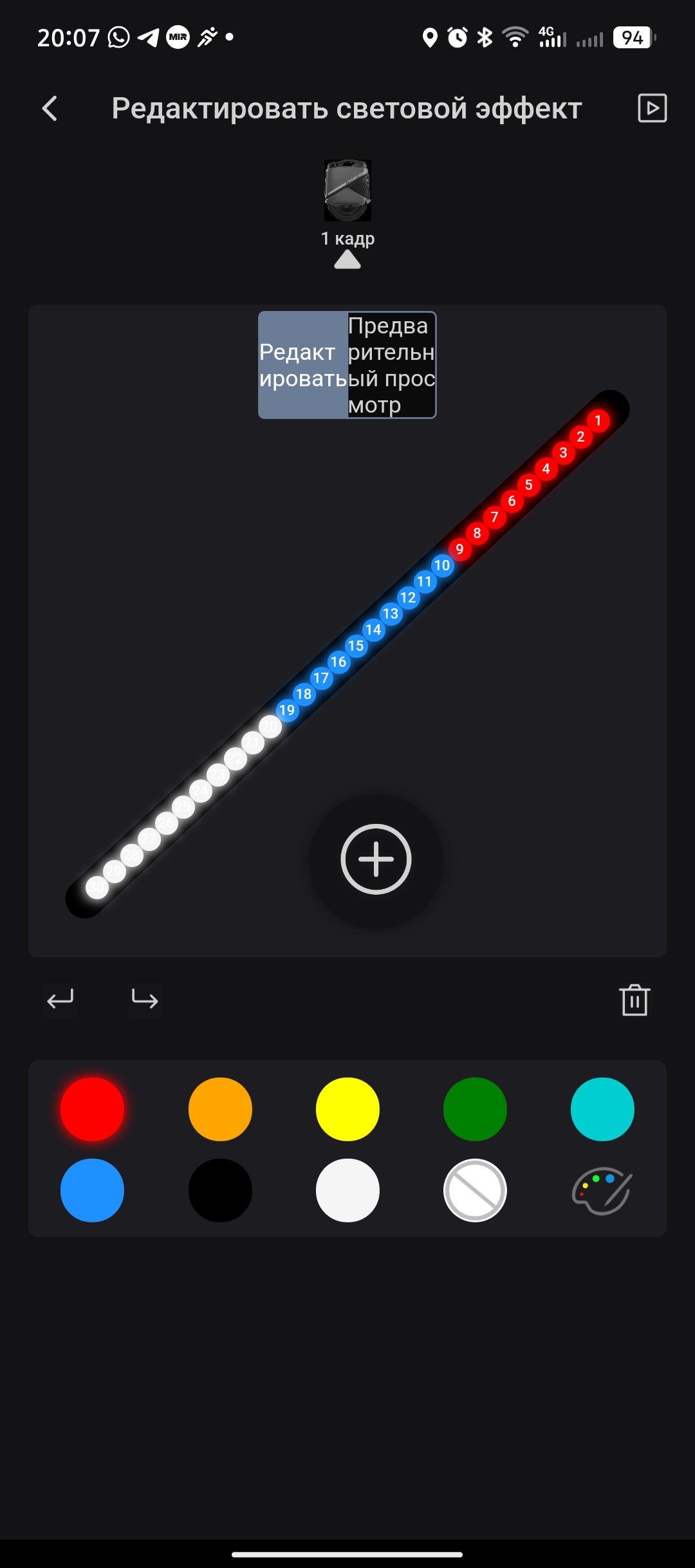The width and height of the screenshot is (695, 1568).
Task: Undo the last change
Action: pyautogui.click(x=60, y=1000)
